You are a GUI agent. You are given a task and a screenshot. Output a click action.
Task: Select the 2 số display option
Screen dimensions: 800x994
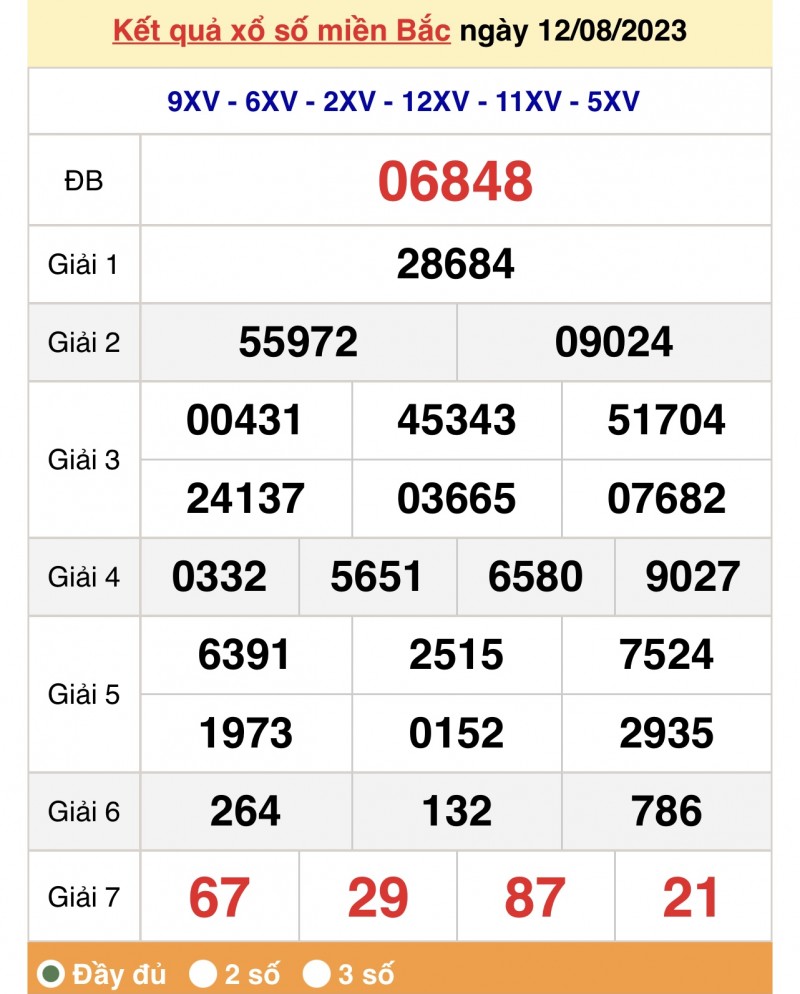pos(206,972)
